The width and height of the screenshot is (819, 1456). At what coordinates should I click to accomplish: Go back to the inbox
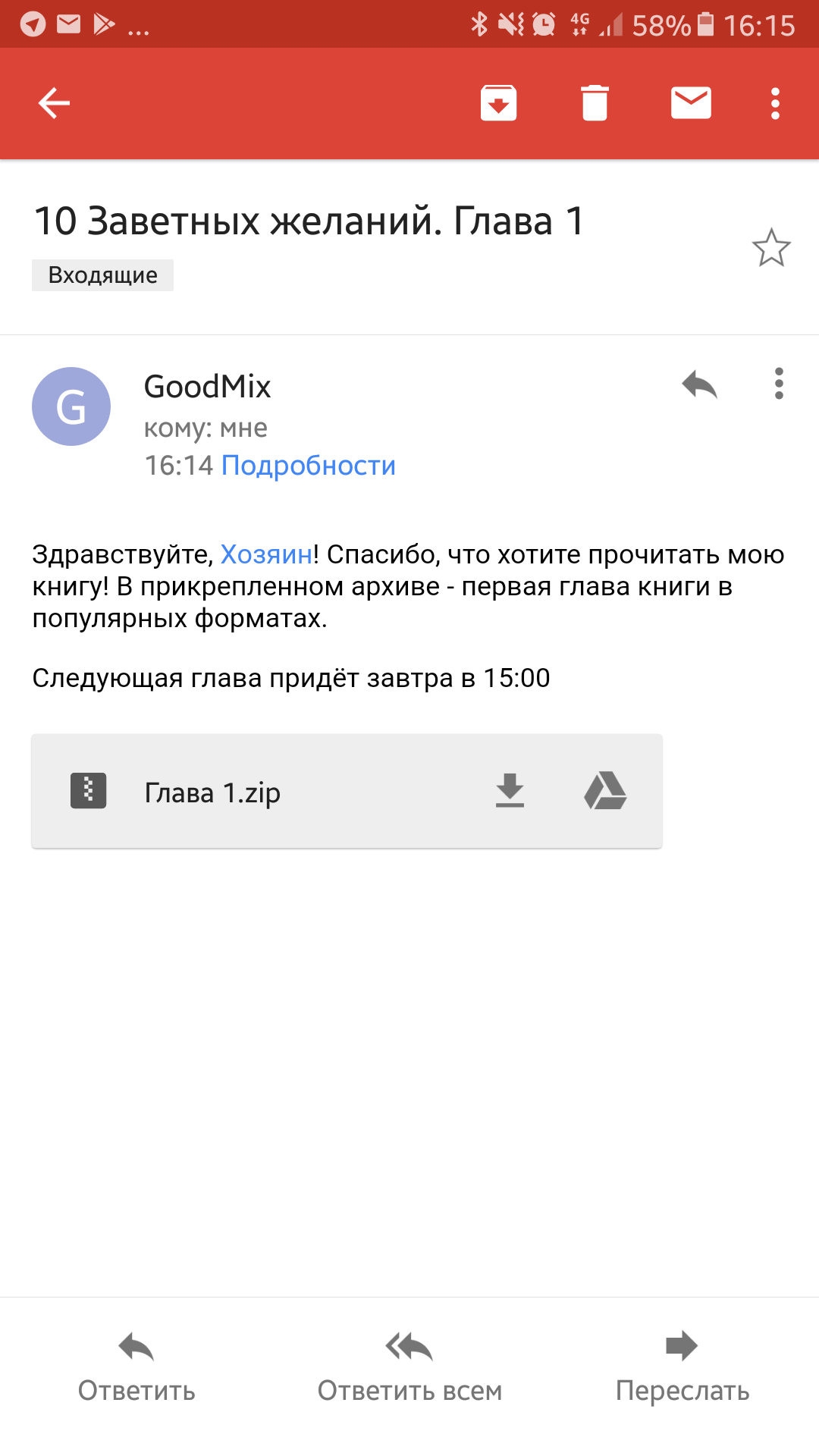point(54,103)
